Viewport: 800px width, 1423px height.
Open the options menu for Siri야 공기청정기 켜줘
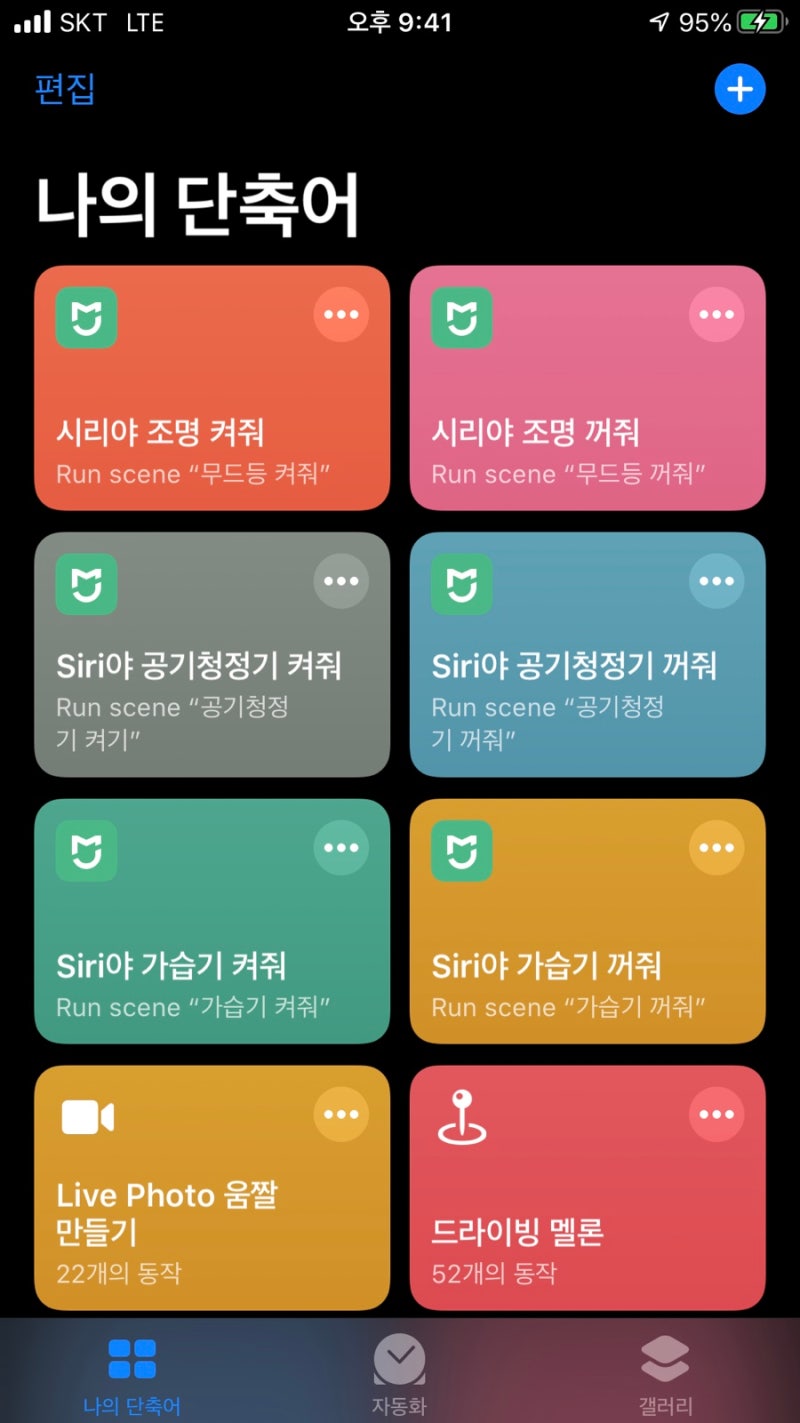pyautogui.click(x=341, y=581)
